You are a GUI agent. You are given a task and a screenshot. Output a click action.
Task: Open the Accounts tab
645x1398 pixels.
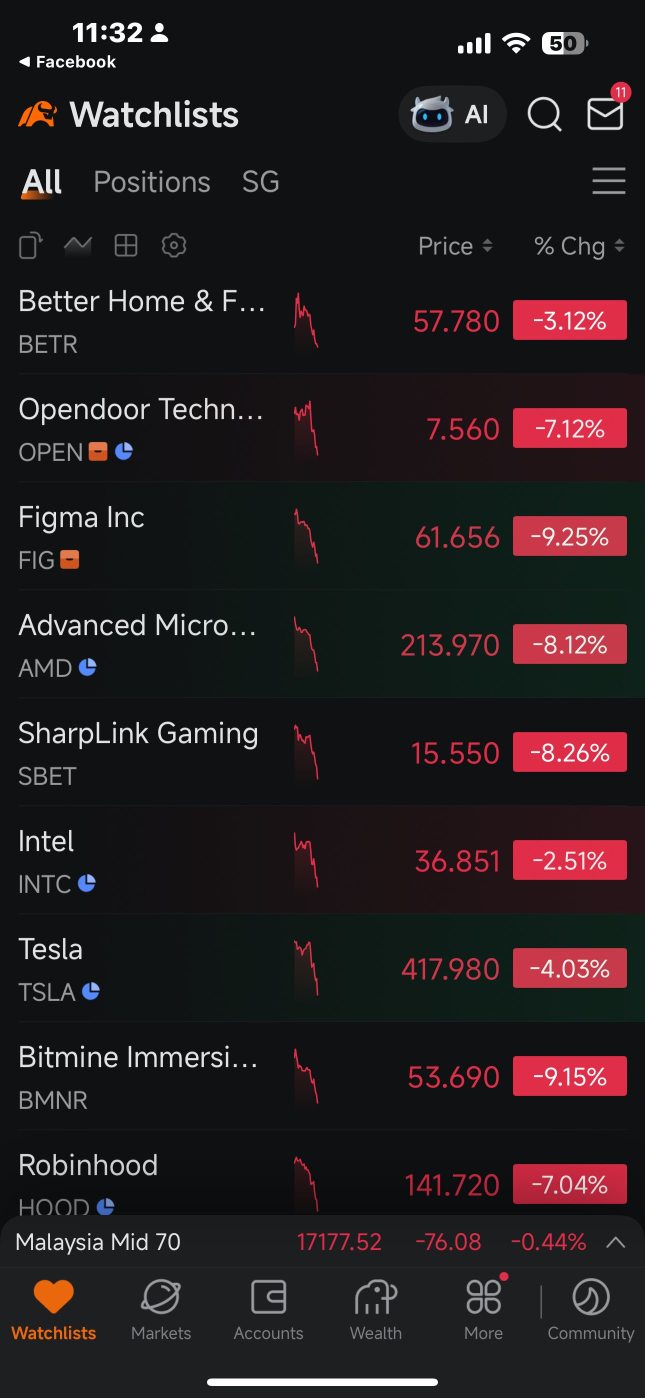(x=268, y=1310)
